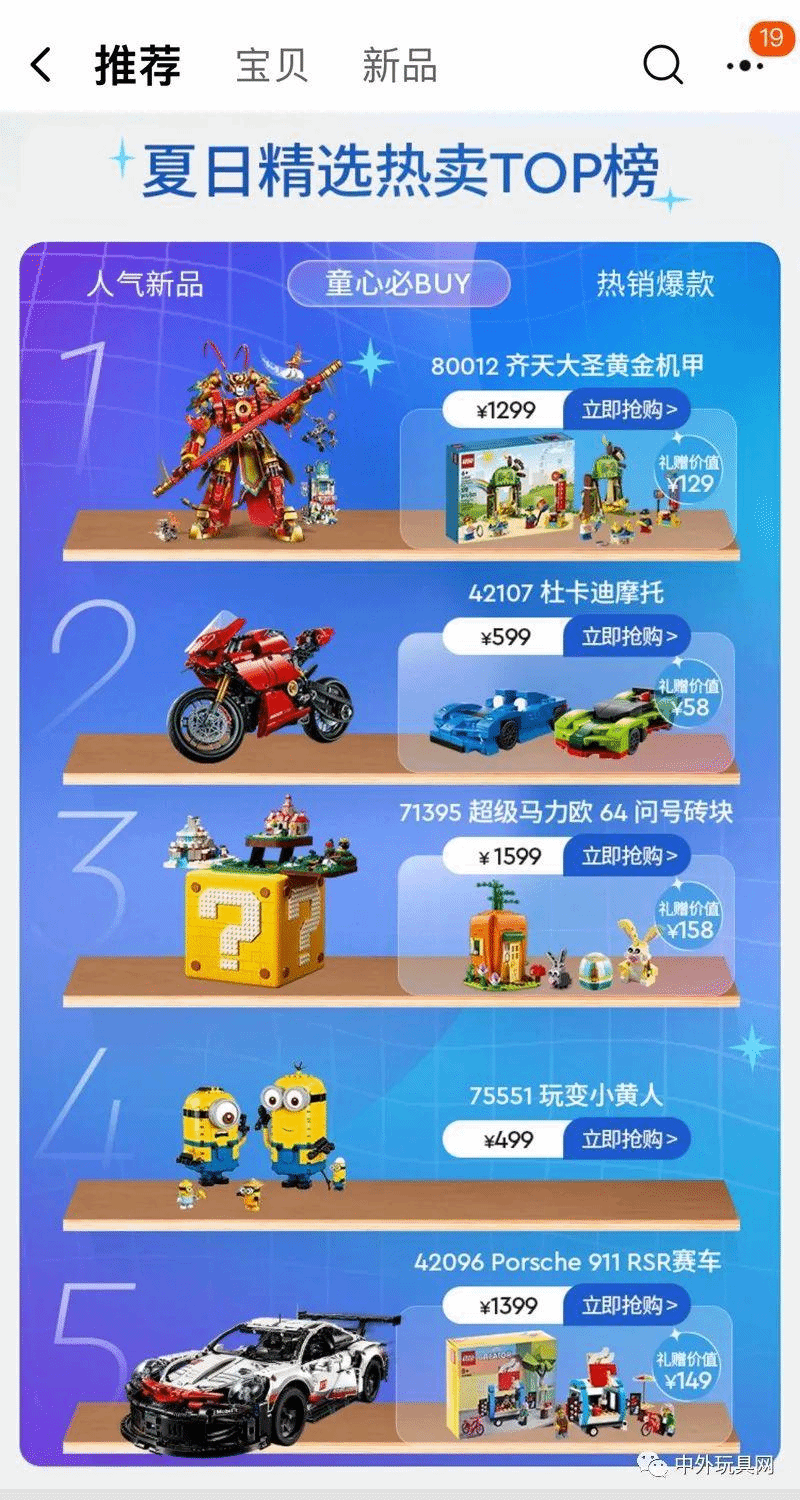The width and height of the screenshot is (800, 1500).
Task: Switch to the 宝贝 tab
Action: (x=272, y=66)
